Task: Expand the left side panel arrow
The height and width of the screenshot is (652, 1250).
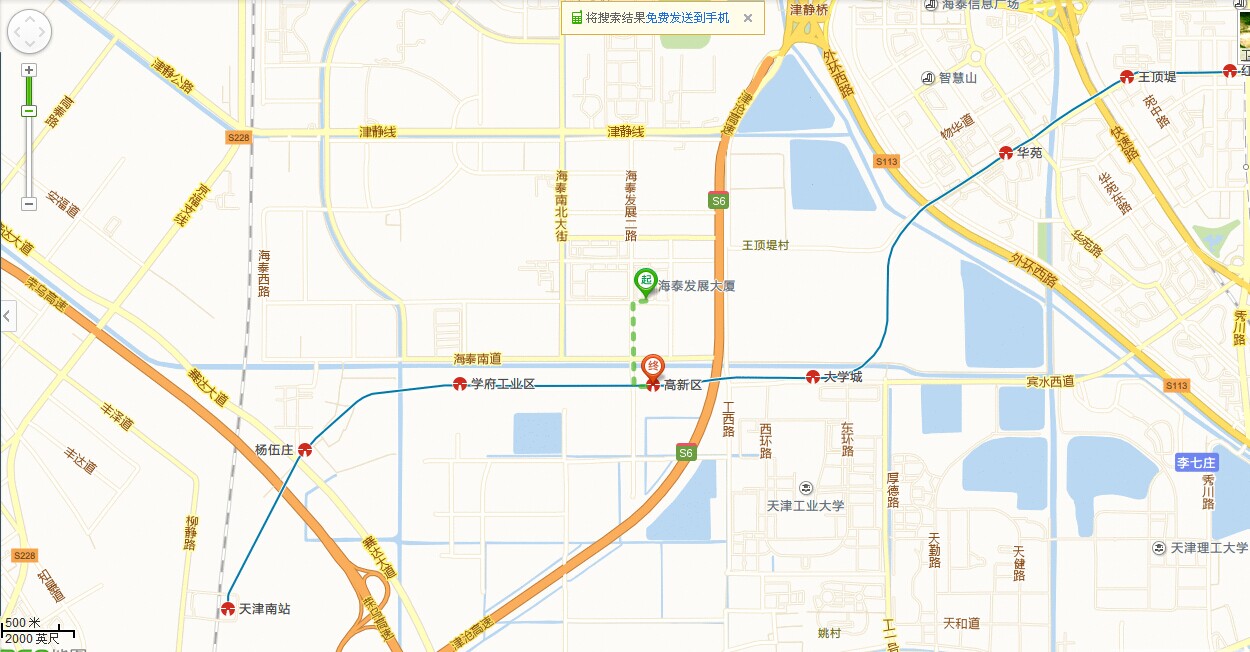Action: point(8,316)
